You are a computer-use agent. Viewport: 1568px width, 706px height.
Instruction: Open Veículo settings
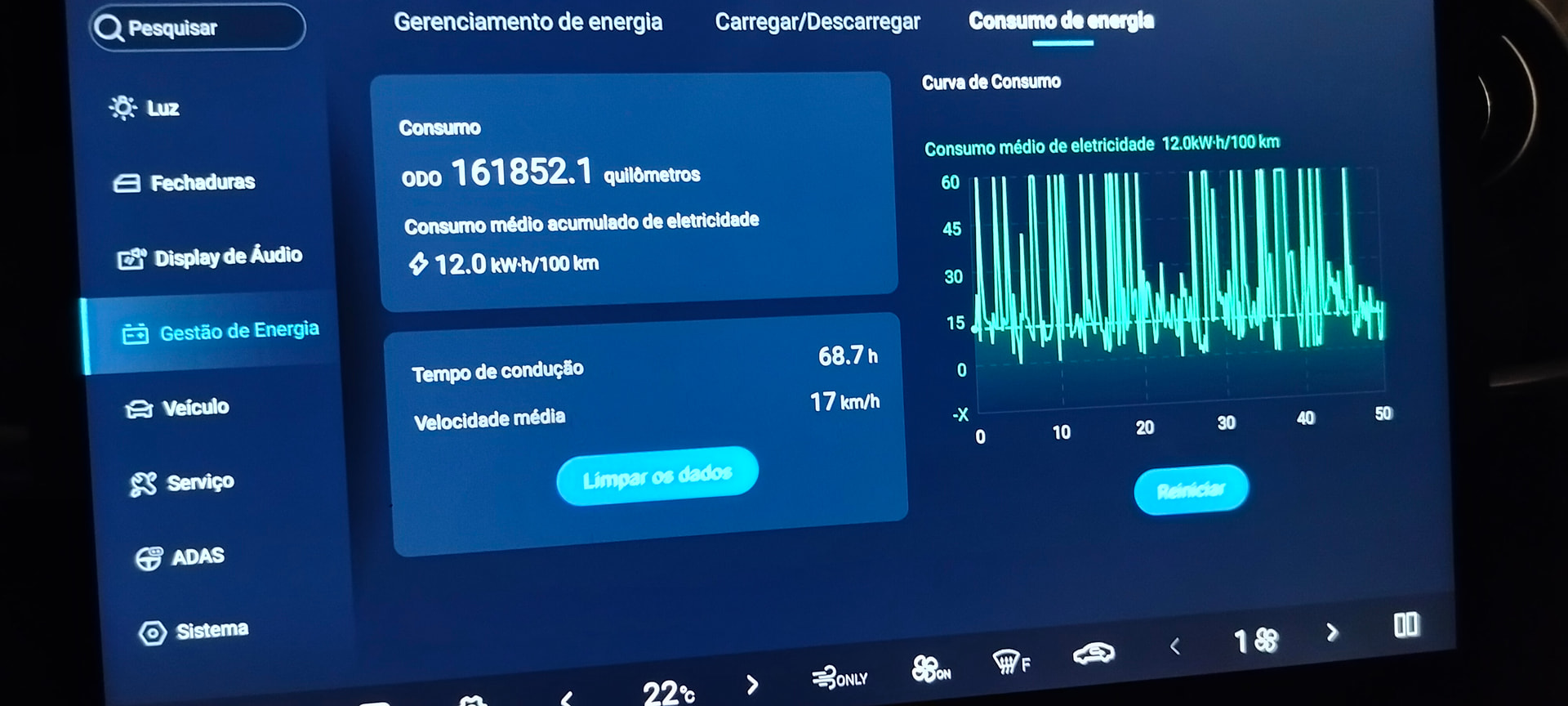click(178, 407)
